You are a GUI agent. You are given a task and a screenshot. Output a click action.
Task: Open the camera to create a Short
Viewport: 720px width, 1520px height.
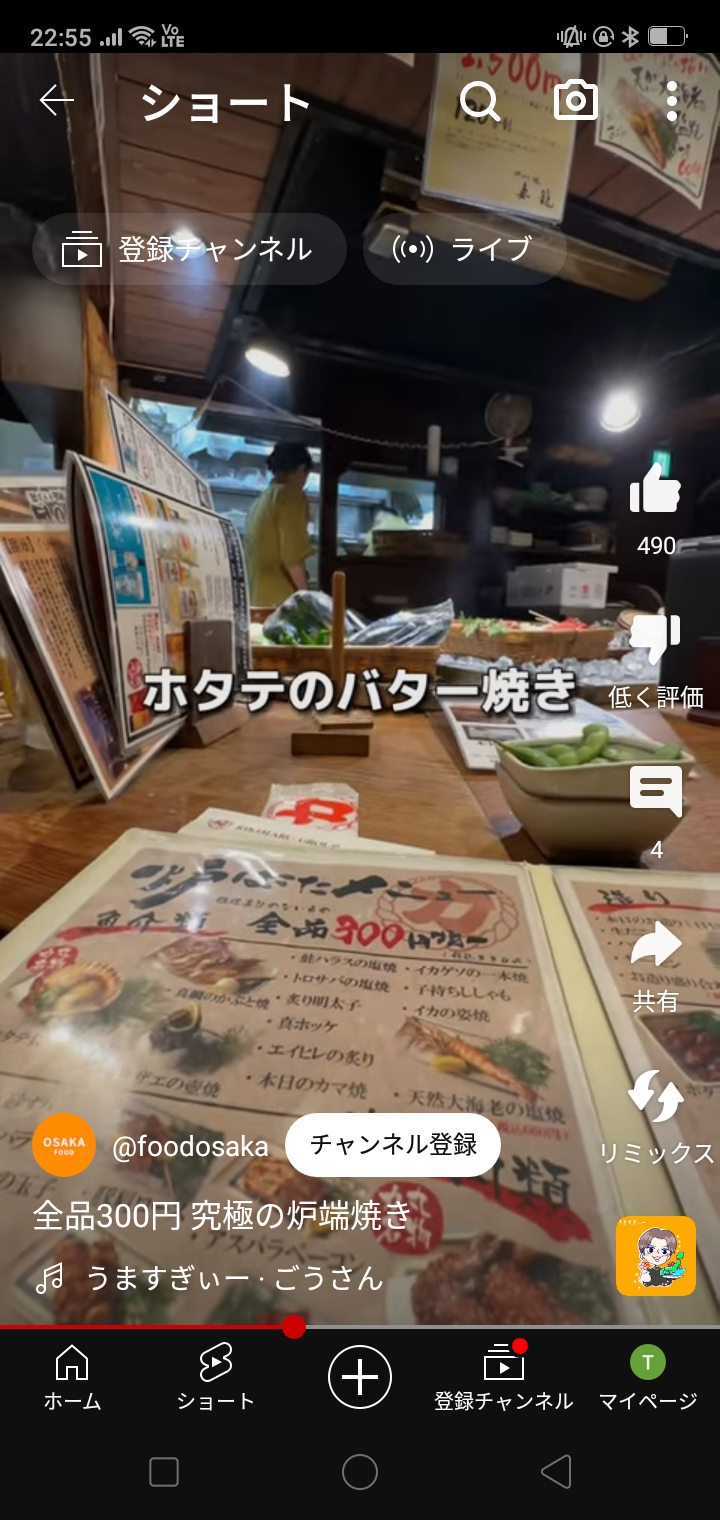576,101
